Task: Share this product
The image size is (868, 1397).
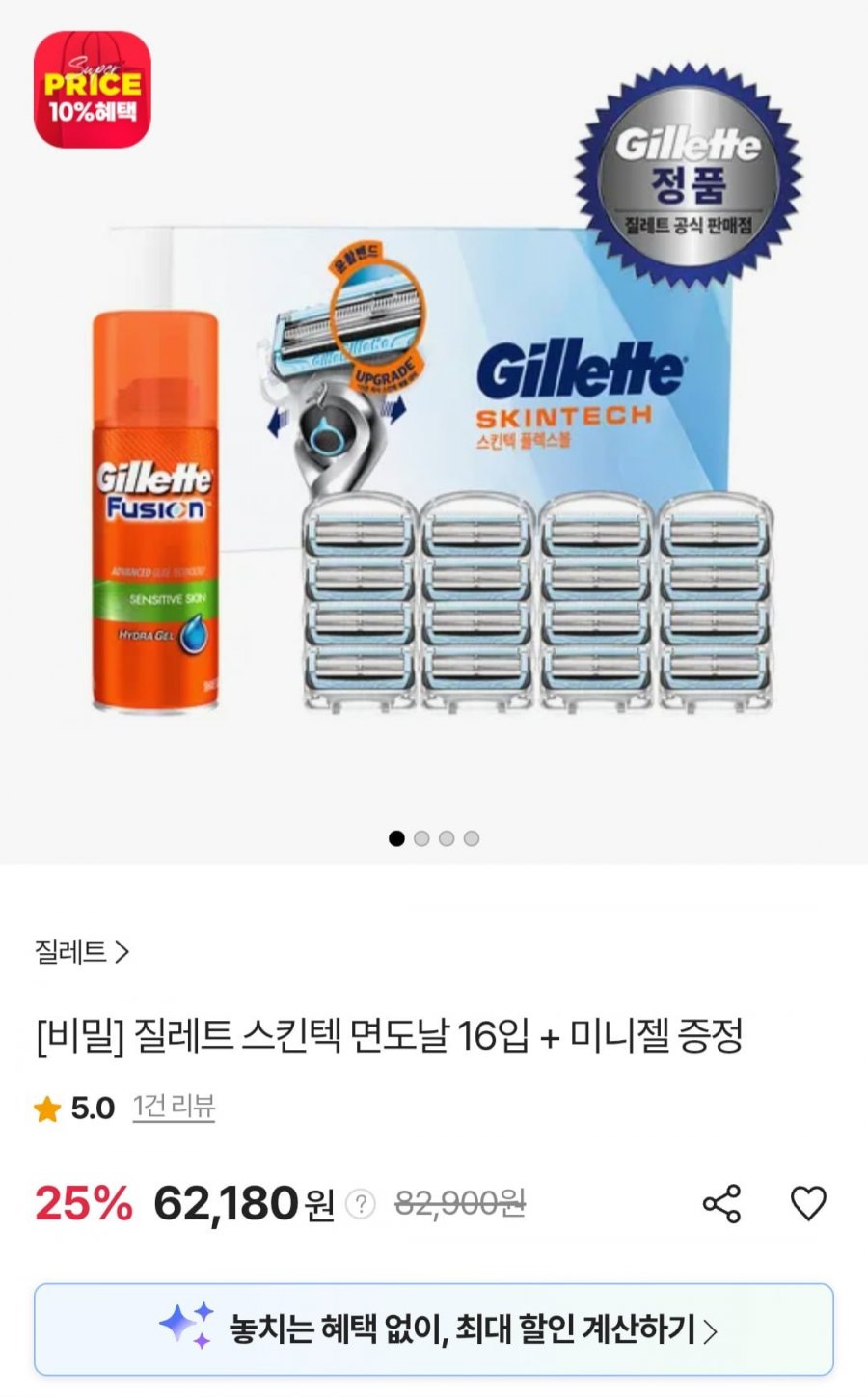Action: [721, 1203]
